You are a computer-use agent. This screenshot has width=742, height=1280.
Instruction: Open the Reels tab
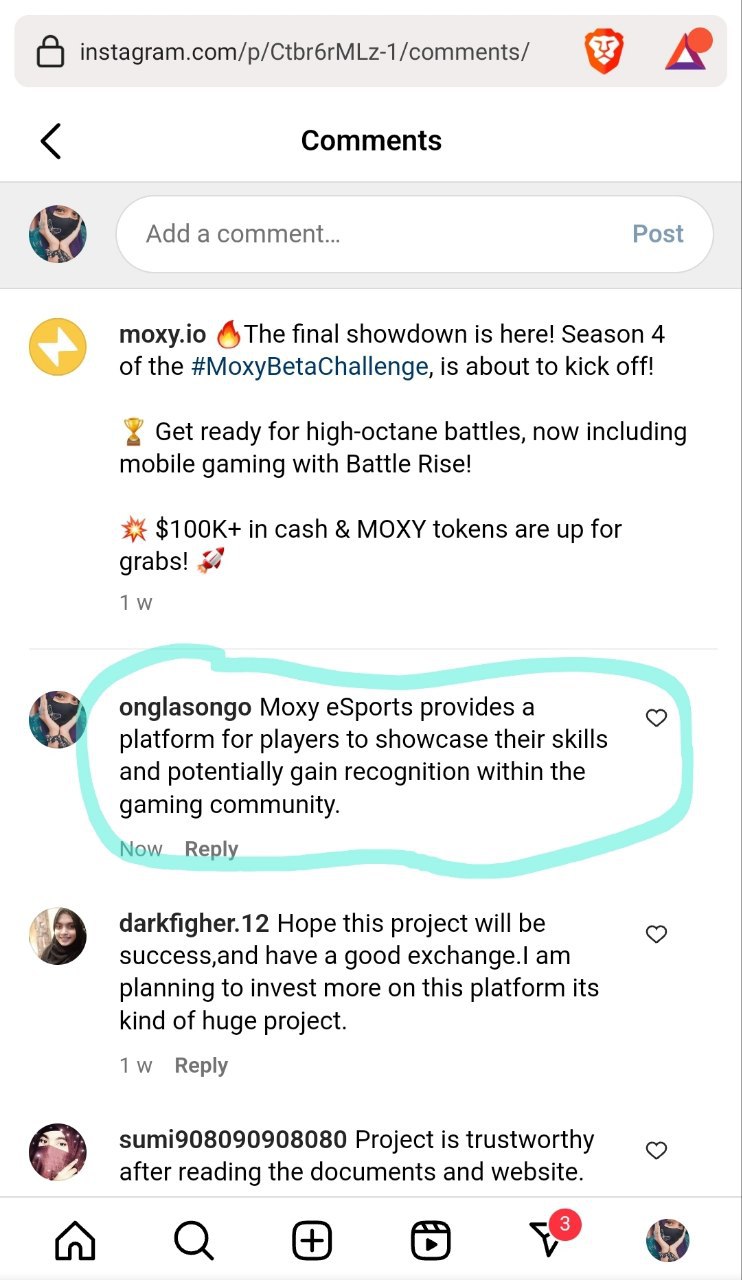[x=431, y=1241]
